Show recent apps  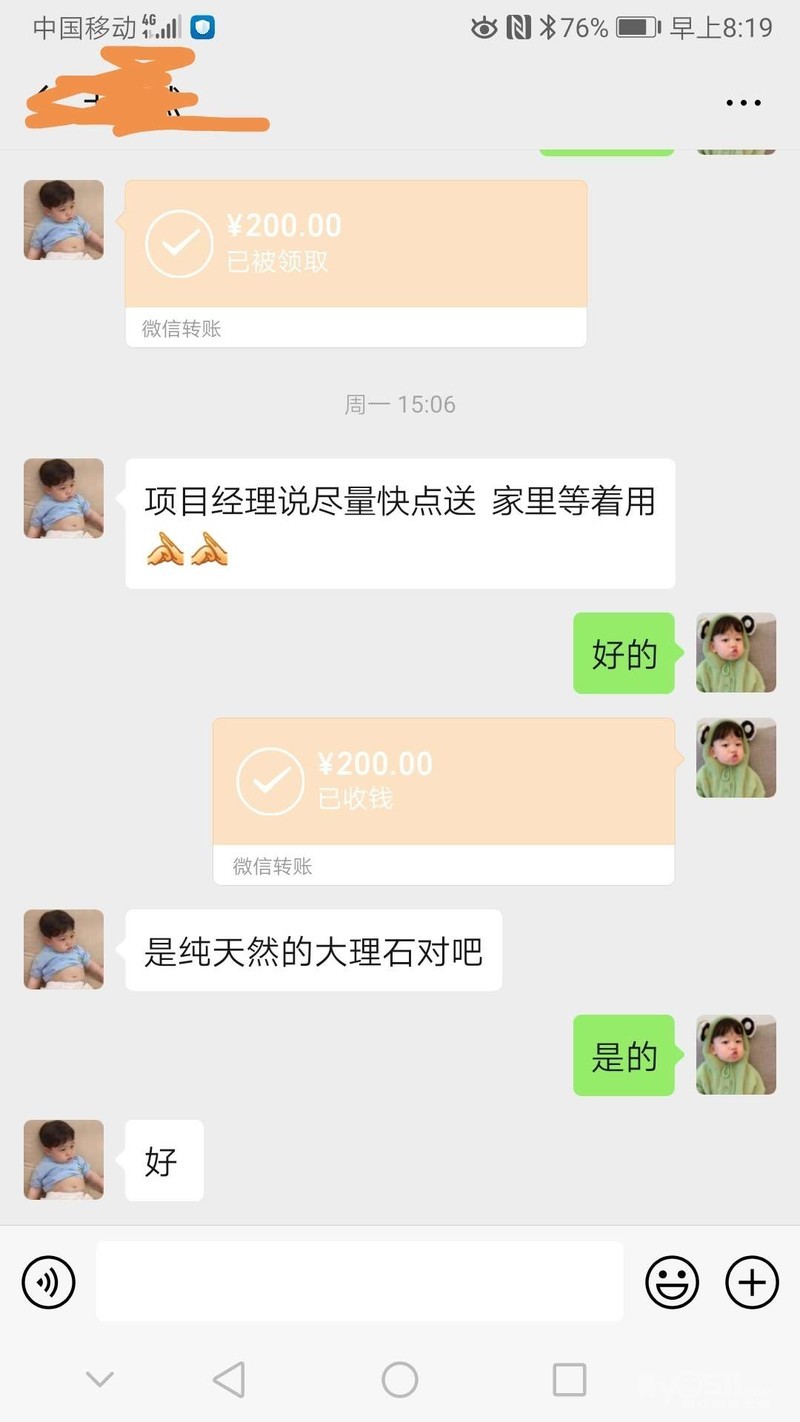[569, 1380]
